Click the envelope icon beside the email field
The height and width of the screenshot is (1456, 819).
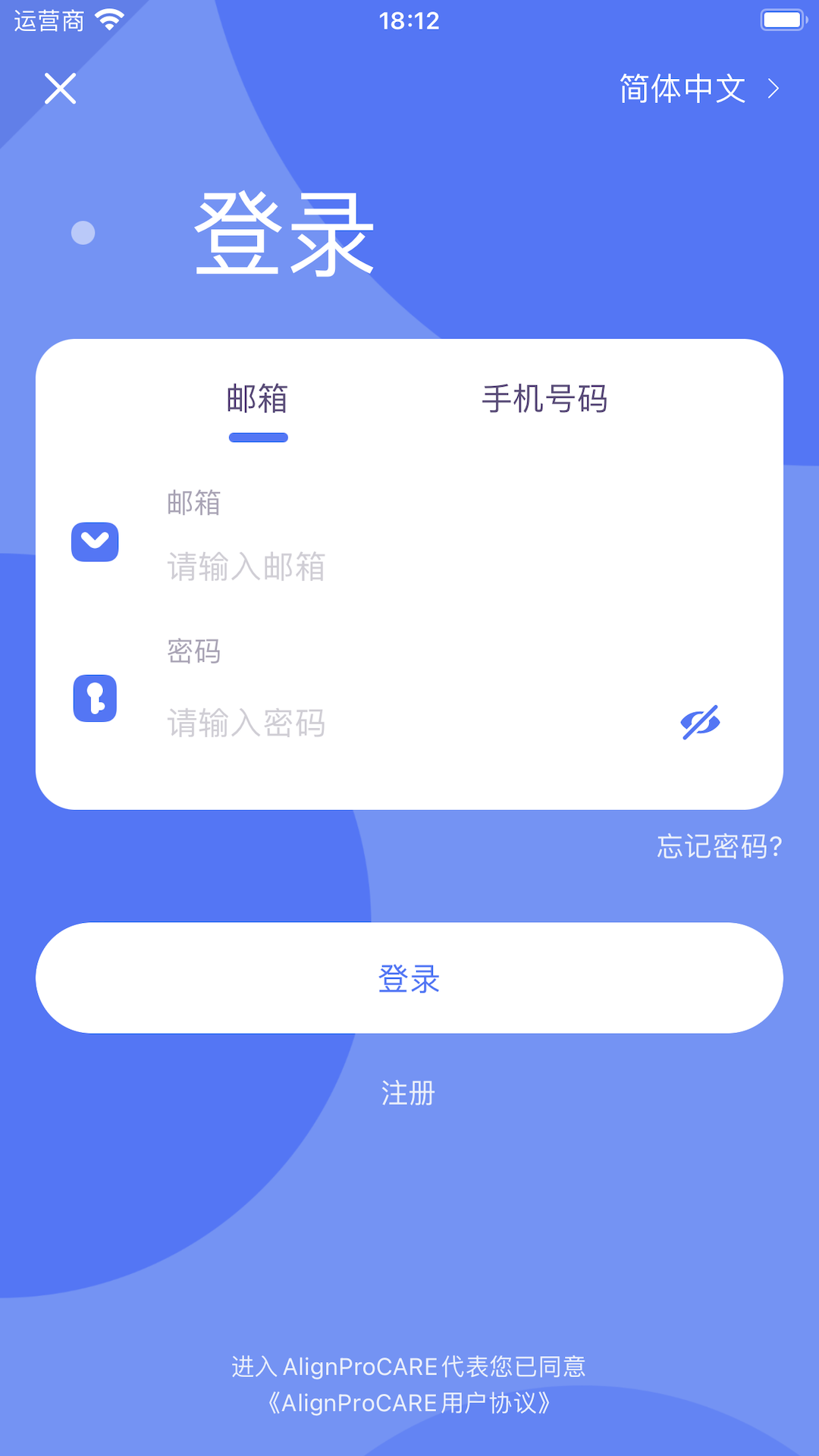click(94, 542)
